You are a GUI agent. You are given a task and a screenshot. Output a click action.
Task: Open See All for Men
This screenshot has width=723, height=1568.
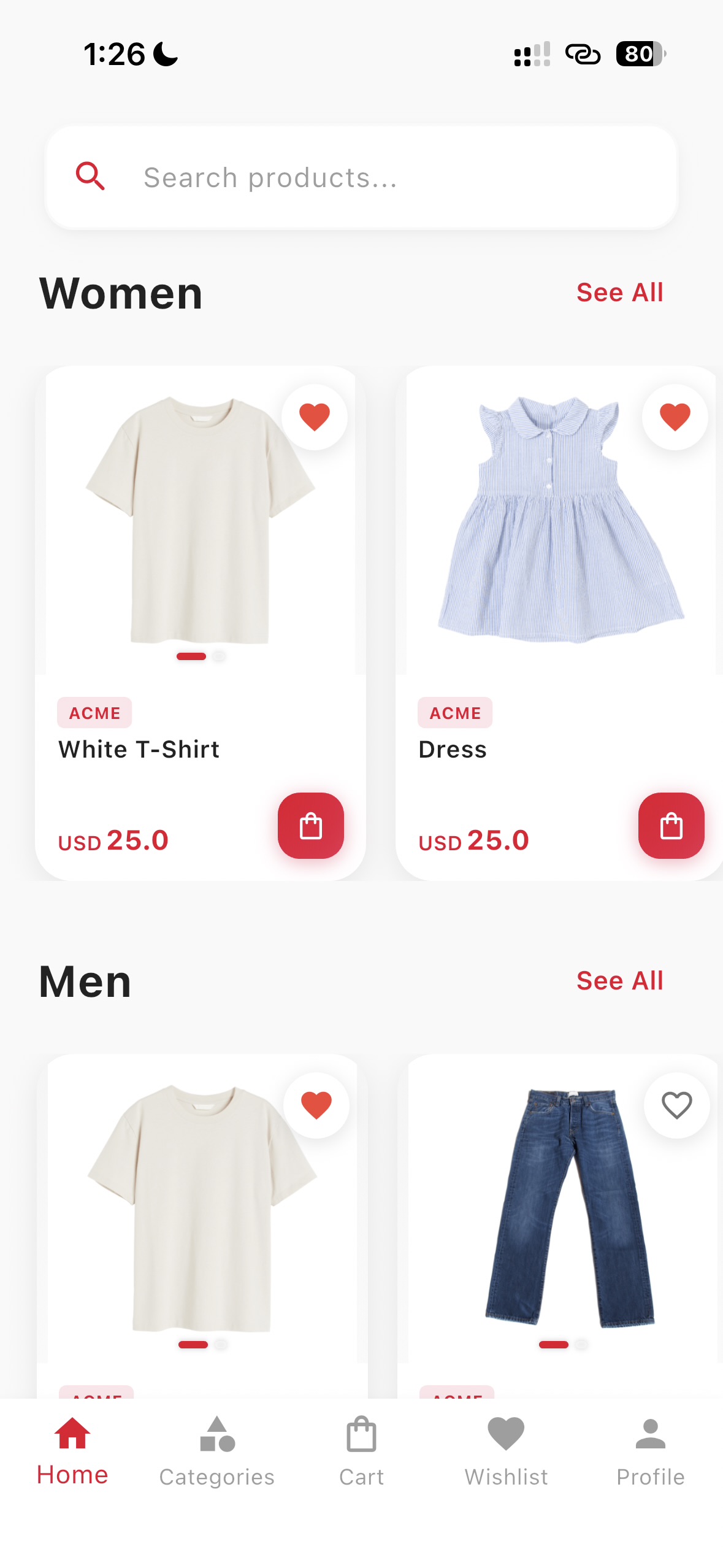tap(619, 981)
